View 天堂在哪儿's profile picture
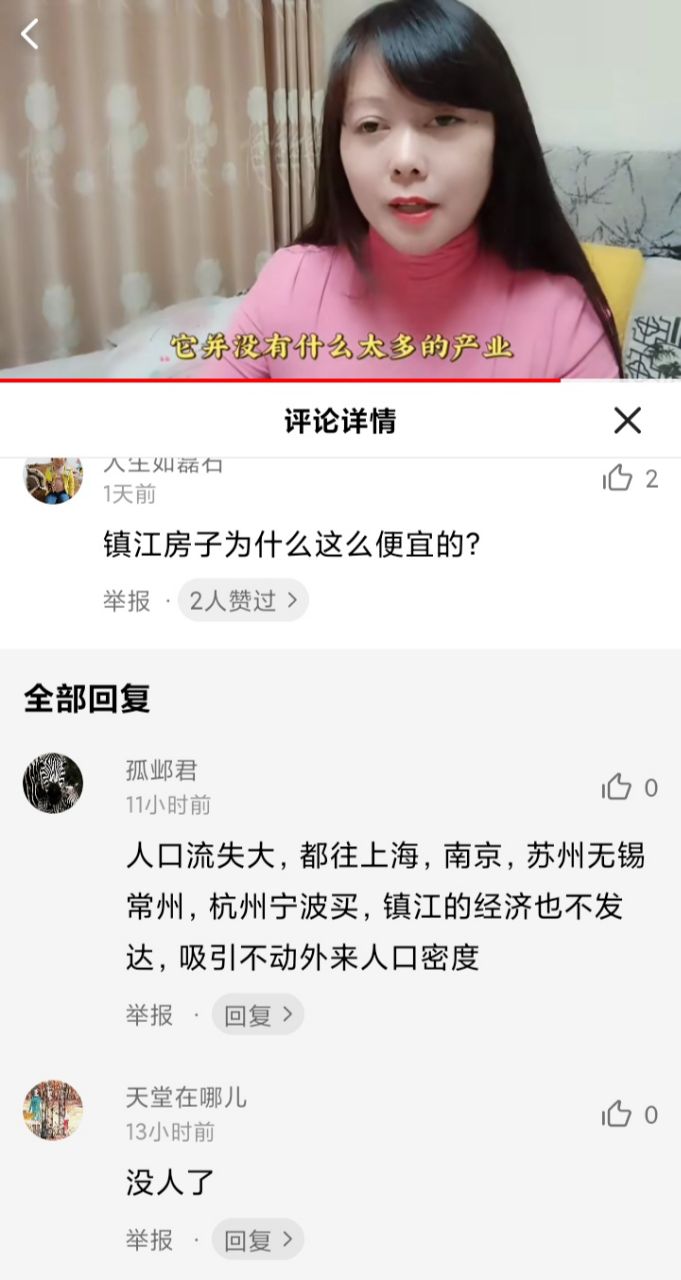 (x=53, y=1110)
